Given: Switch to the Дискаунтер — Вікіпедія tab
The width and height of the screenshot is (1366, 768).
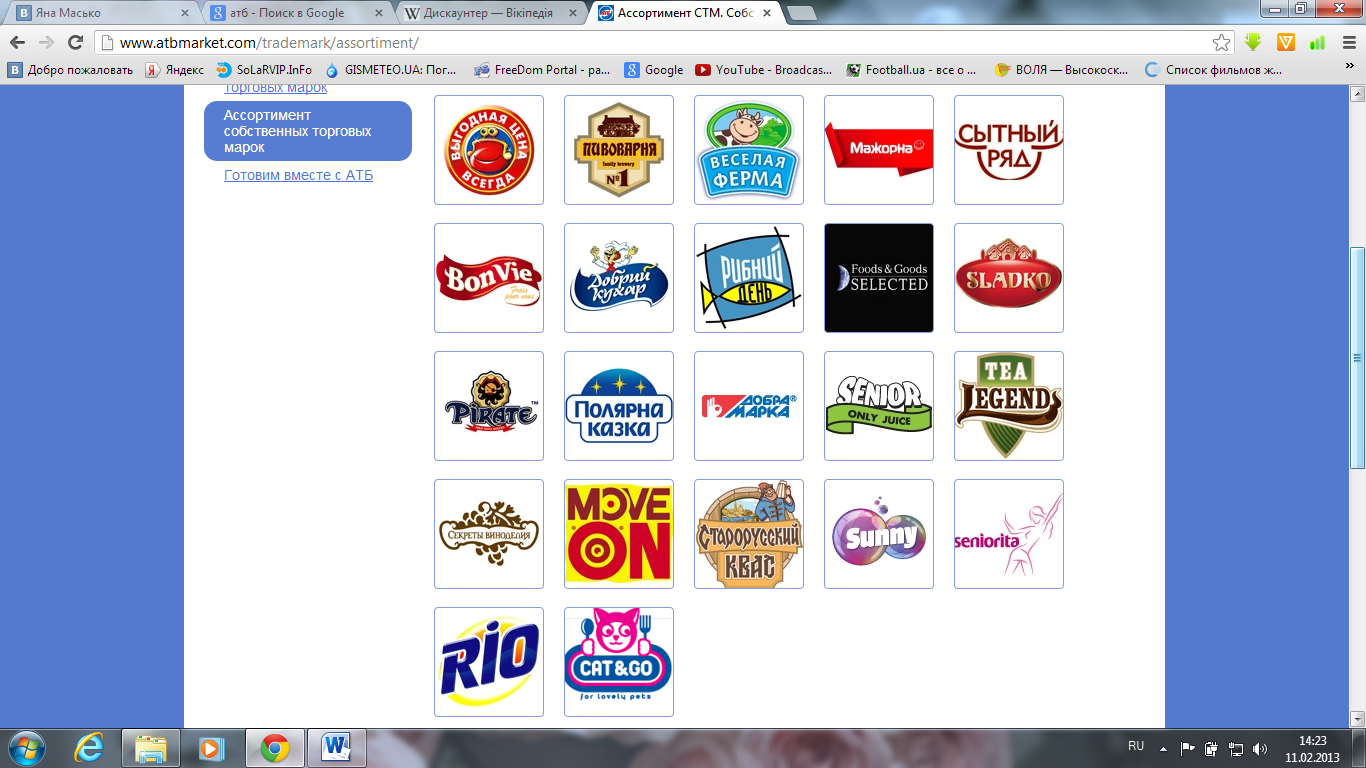Looking at the screenshot, I should 488,13.
